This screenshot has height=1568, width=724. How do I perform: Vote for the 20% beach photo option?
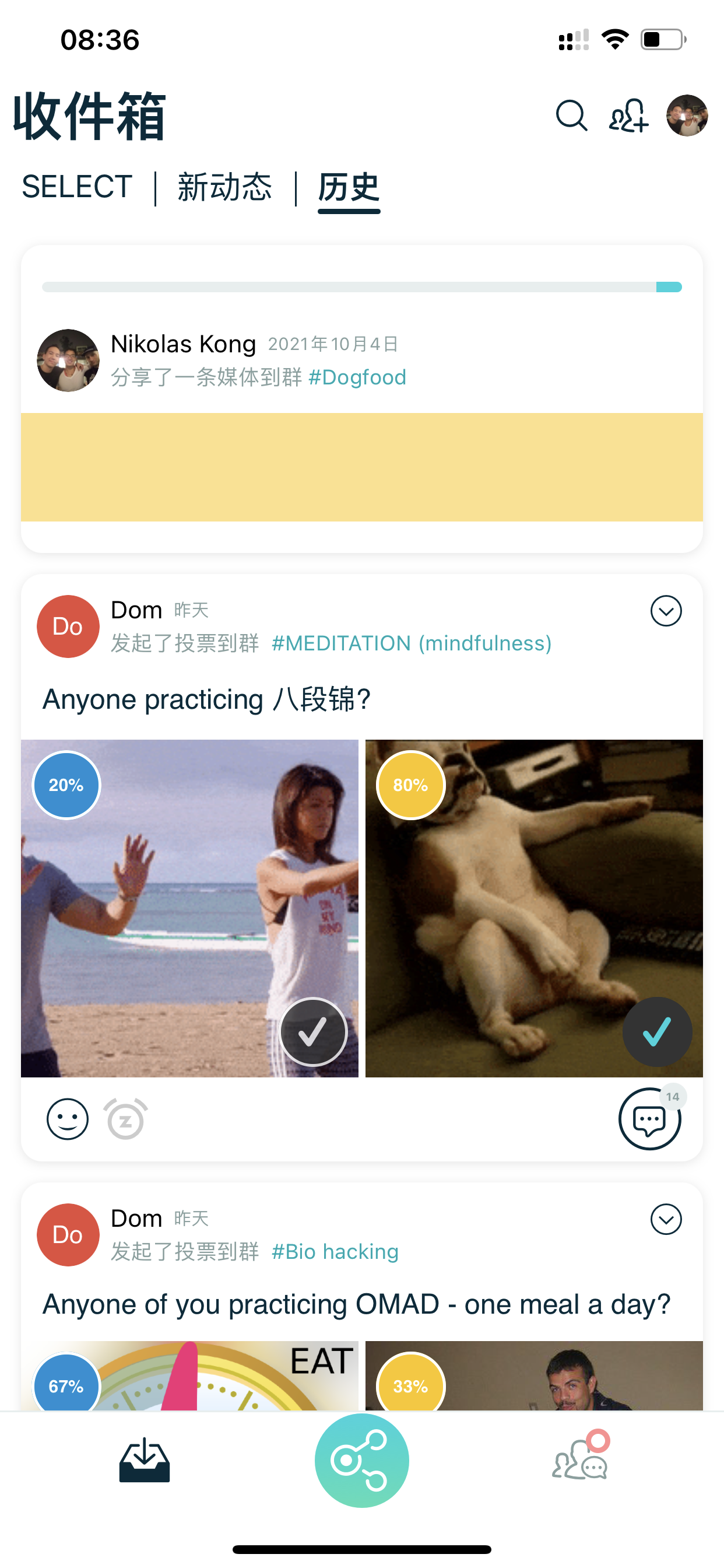coord(312,1032)
